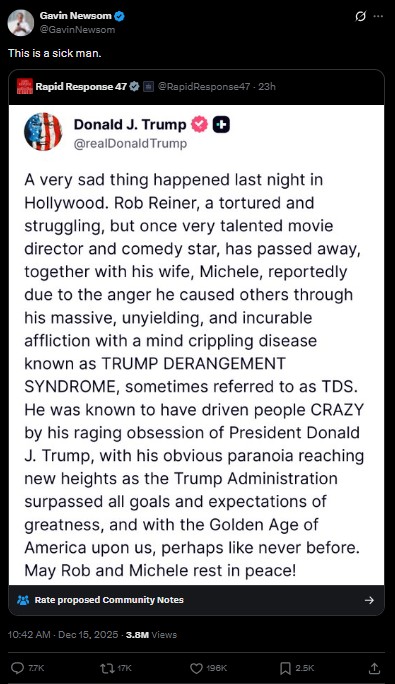Open Gavin Newsom's profile picture
This screenshot has height=684, width=395.
point(21,23)
